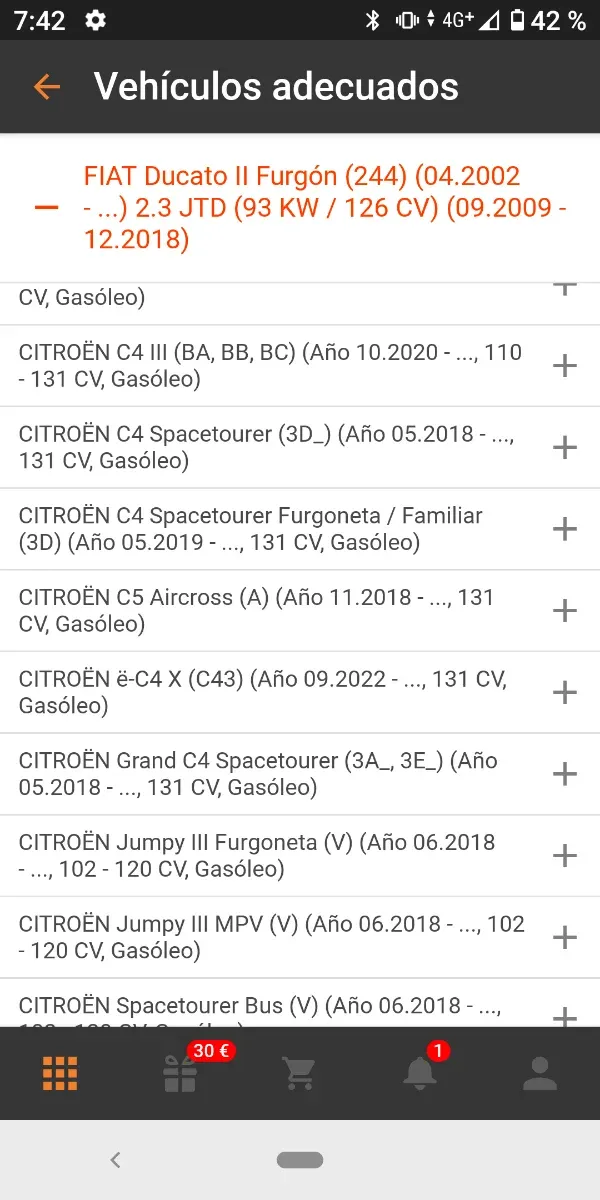Open the gift tab with 30 € badge

[180, 1073]
